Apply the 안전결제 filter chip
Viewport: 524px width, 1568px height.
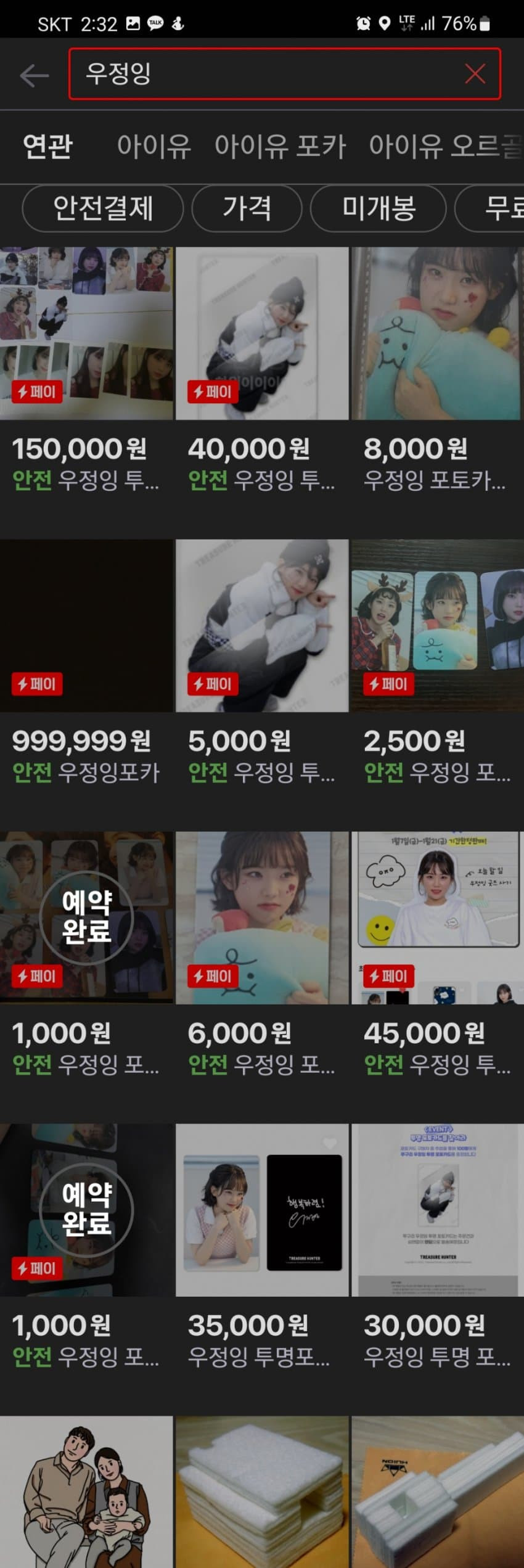pyautogui.click(x=103, y=208)
